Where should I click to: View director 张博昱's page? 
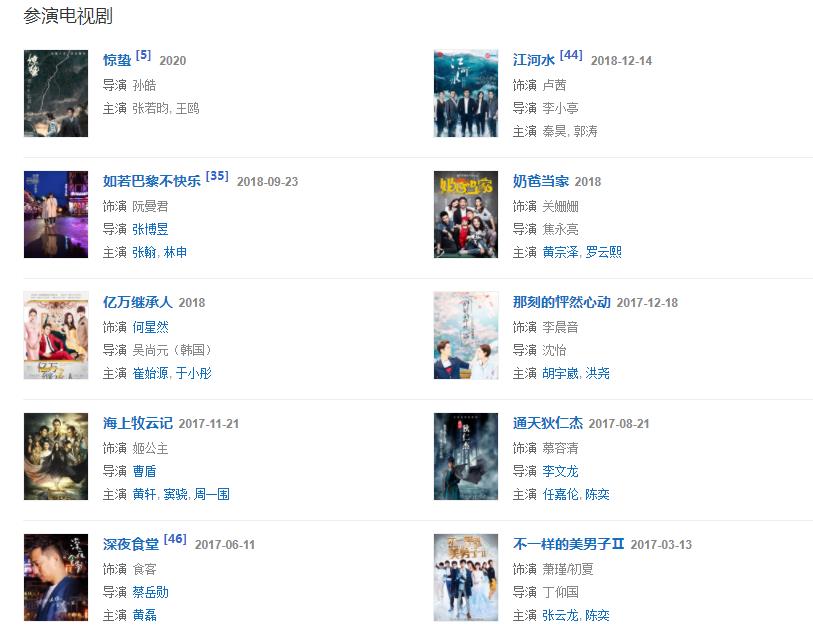click(x=150, y=229)
